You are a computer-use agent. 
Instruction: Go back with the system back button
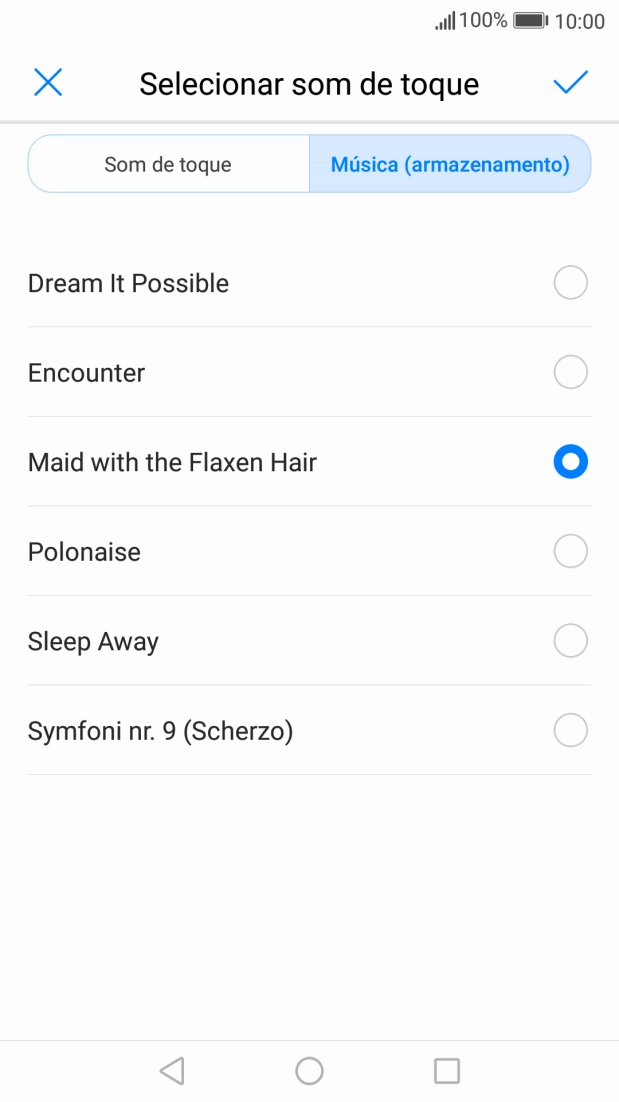(172, 1071)
